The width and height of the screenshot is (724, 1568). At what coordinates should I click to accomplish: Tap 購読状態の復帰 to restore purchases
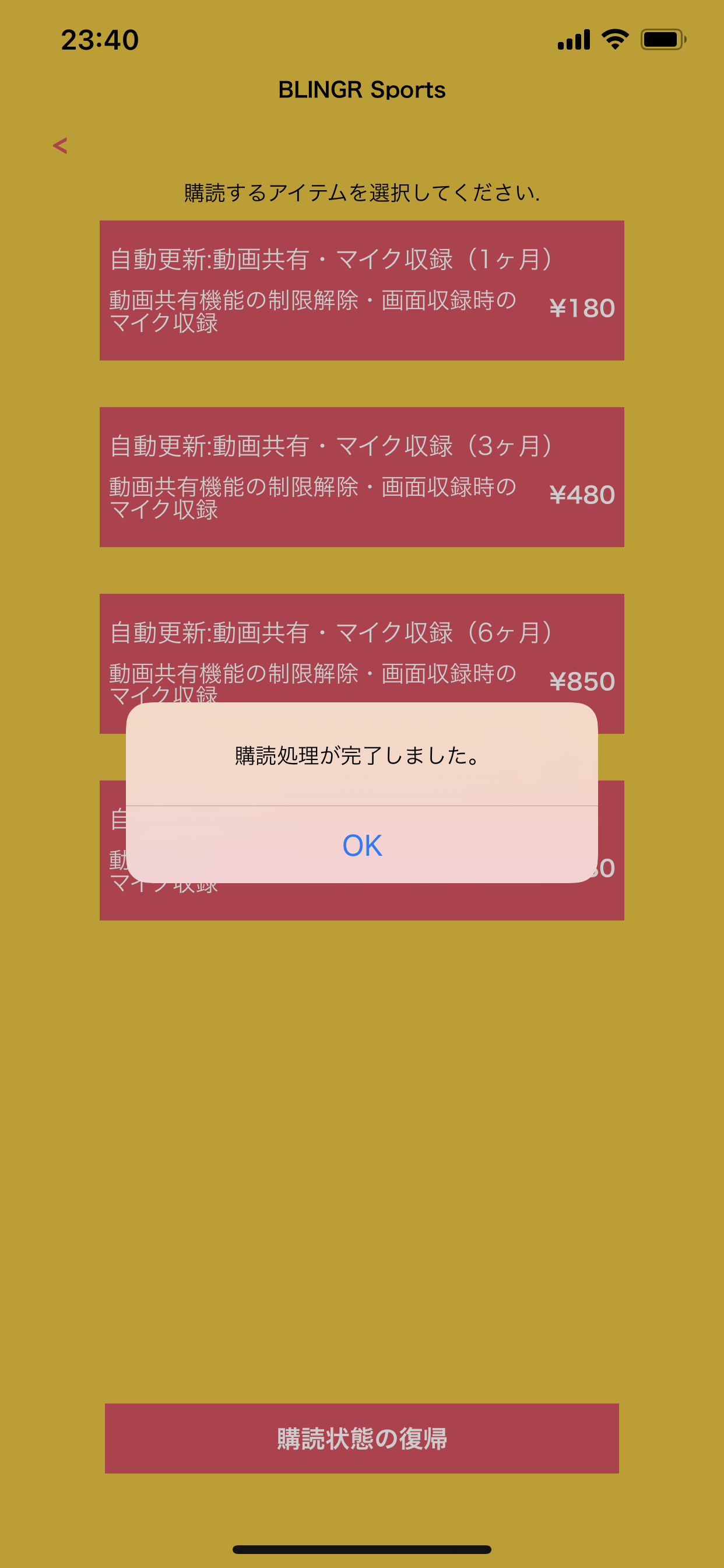[x=362, y=1438]
